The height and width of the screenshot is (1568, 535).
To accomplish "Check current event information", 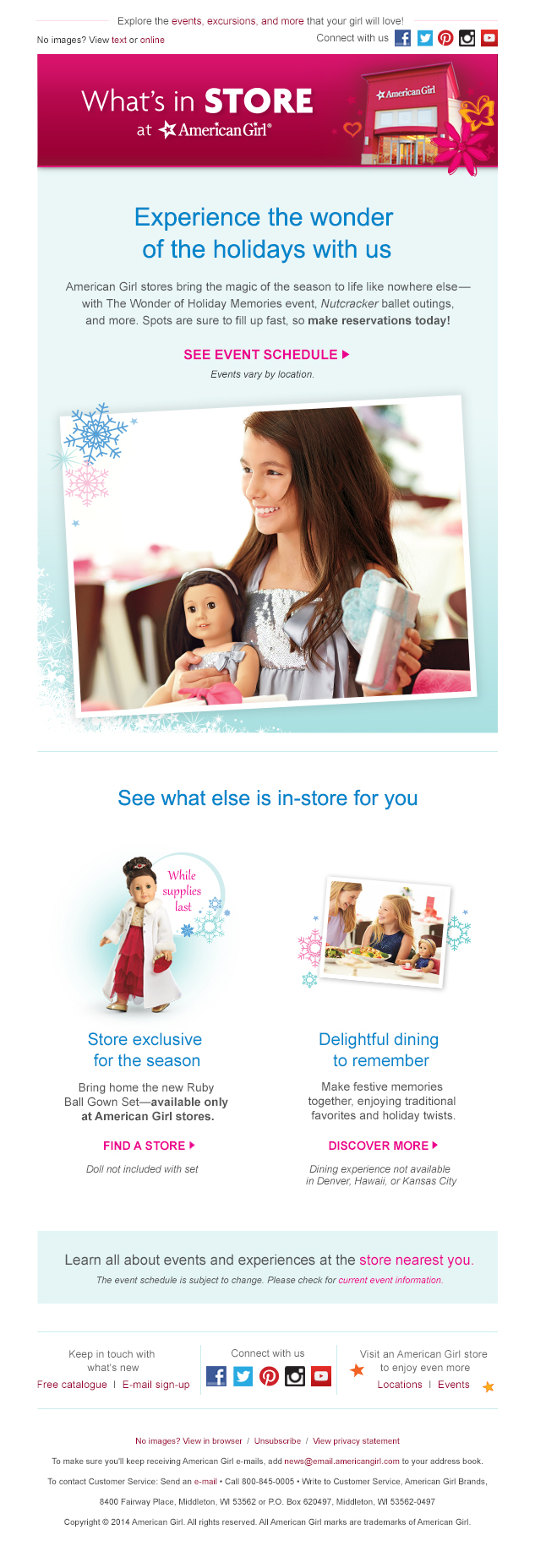I will tap(390, 1280).
